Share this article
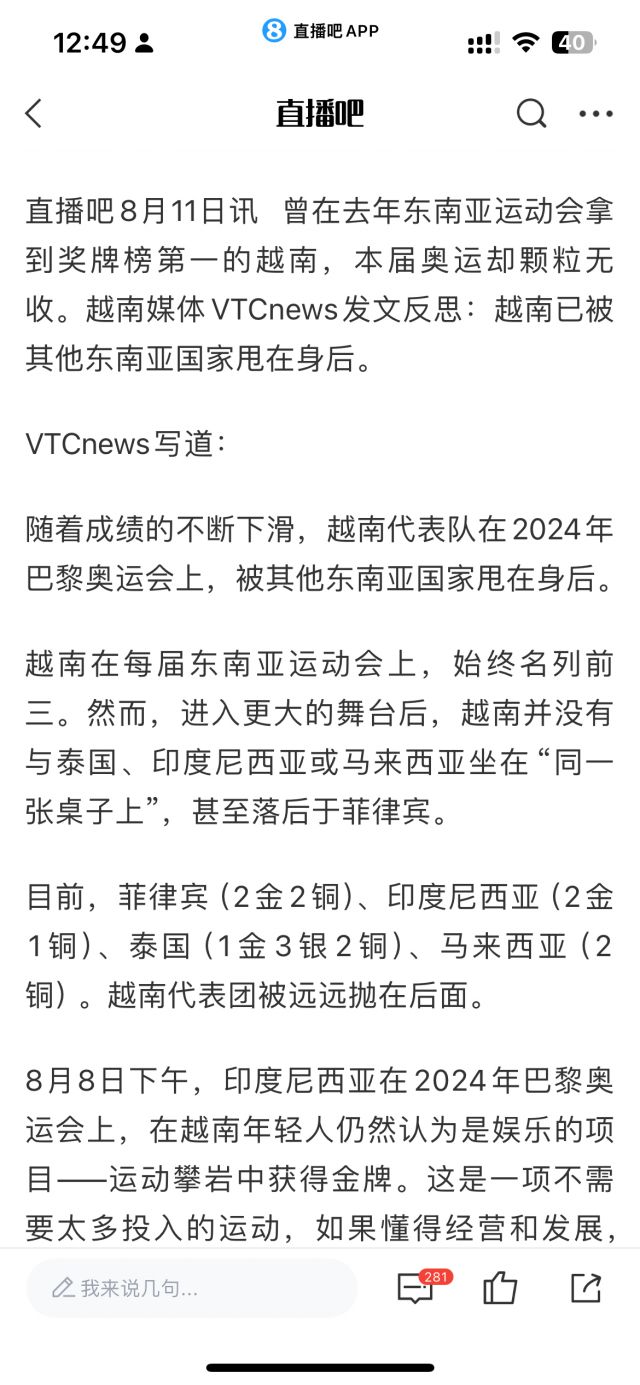 tap(586, 1288)
